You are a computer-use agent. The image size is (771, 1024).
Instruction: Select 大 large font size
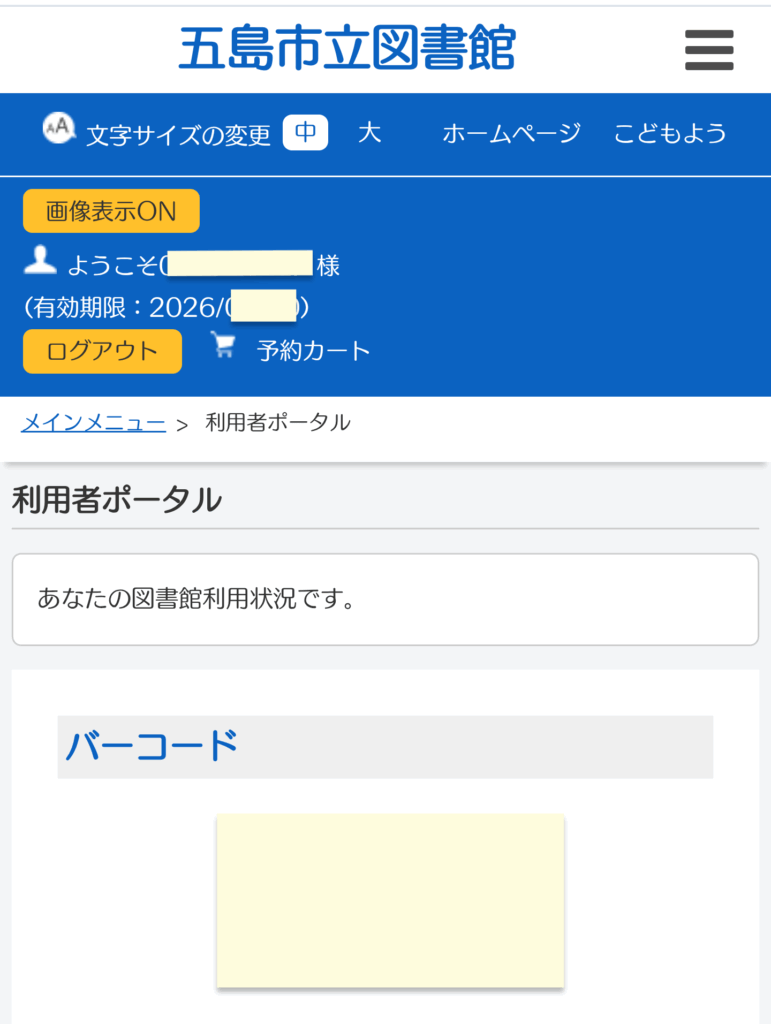coord(370,132)
